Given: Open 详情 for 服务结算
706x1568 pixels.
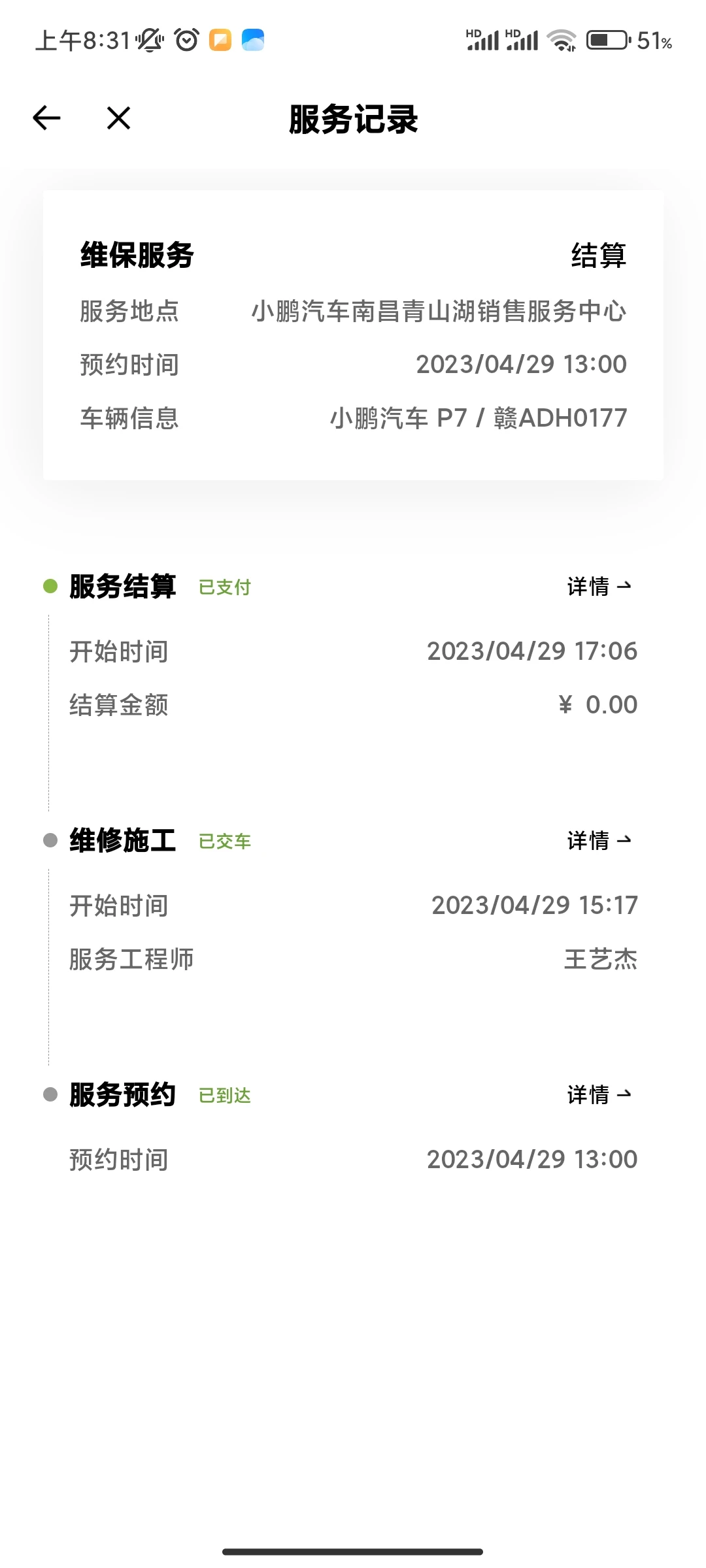Looking at the screenshot, I should [x=599, y=586].
